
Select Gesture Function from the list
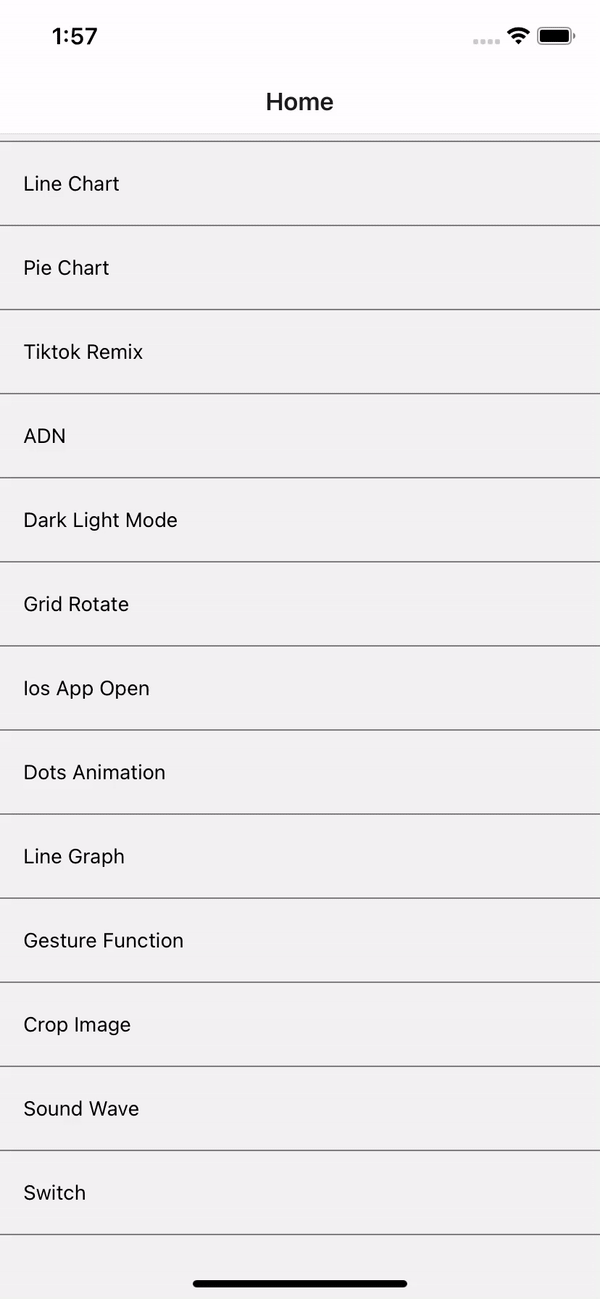click(104, 940)
